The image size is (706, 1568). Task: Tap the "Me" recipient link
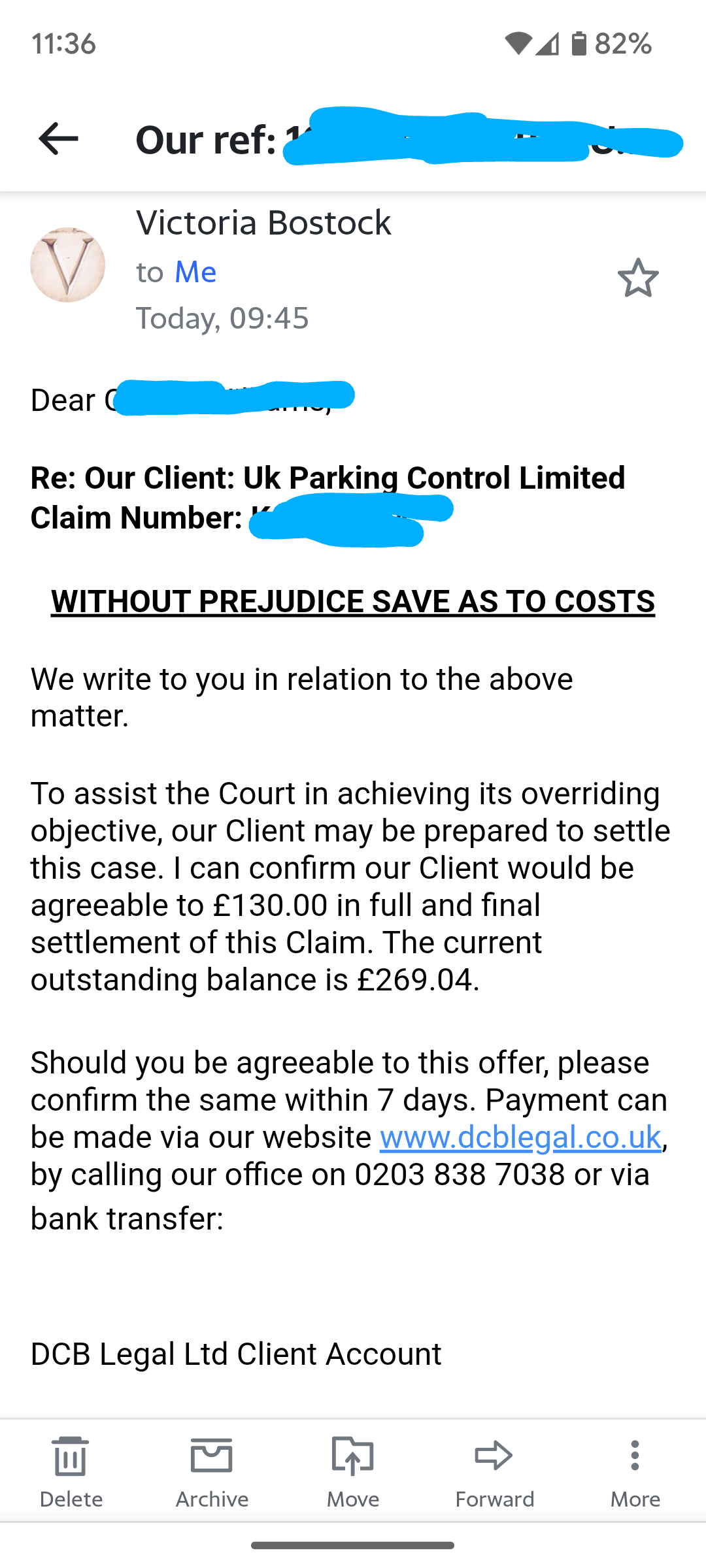point(195,272)
